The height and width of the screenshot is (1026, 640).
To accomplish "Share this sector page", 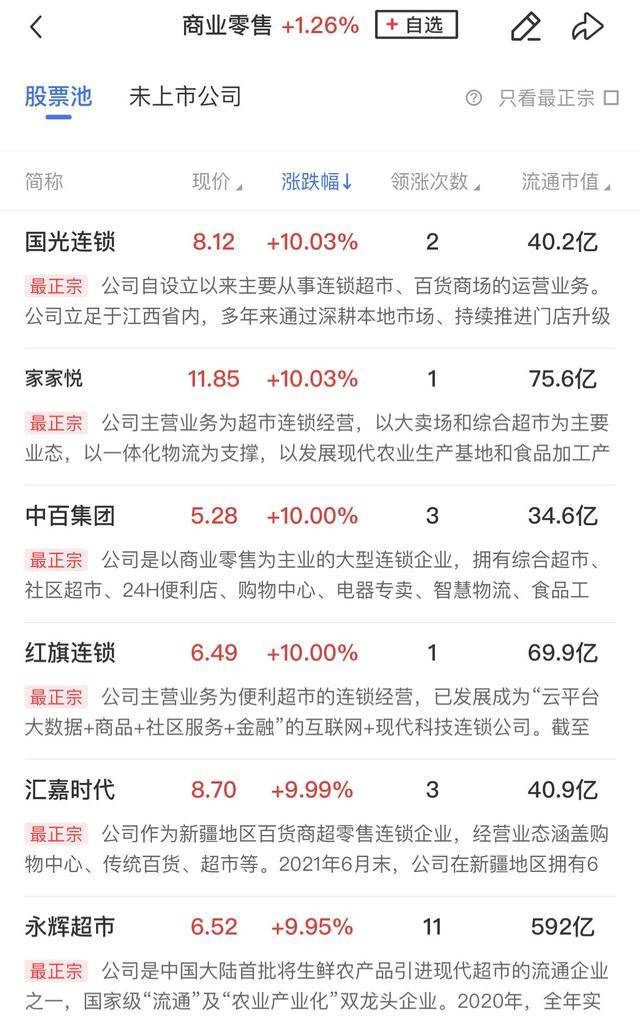I will (x=587, y=27).
